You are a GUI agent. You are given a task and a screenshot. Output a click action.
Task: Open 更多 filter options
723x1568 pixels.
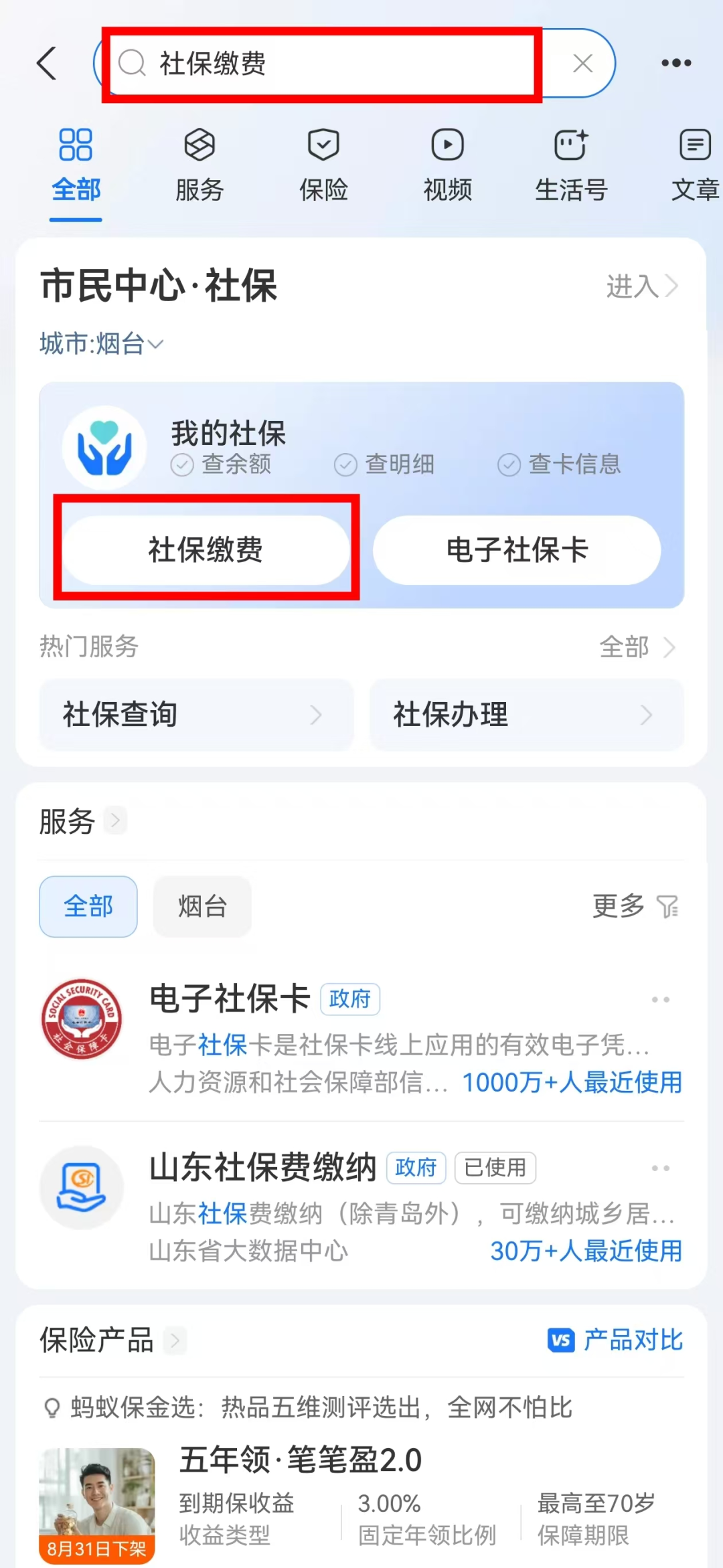(x=634, y=907)
